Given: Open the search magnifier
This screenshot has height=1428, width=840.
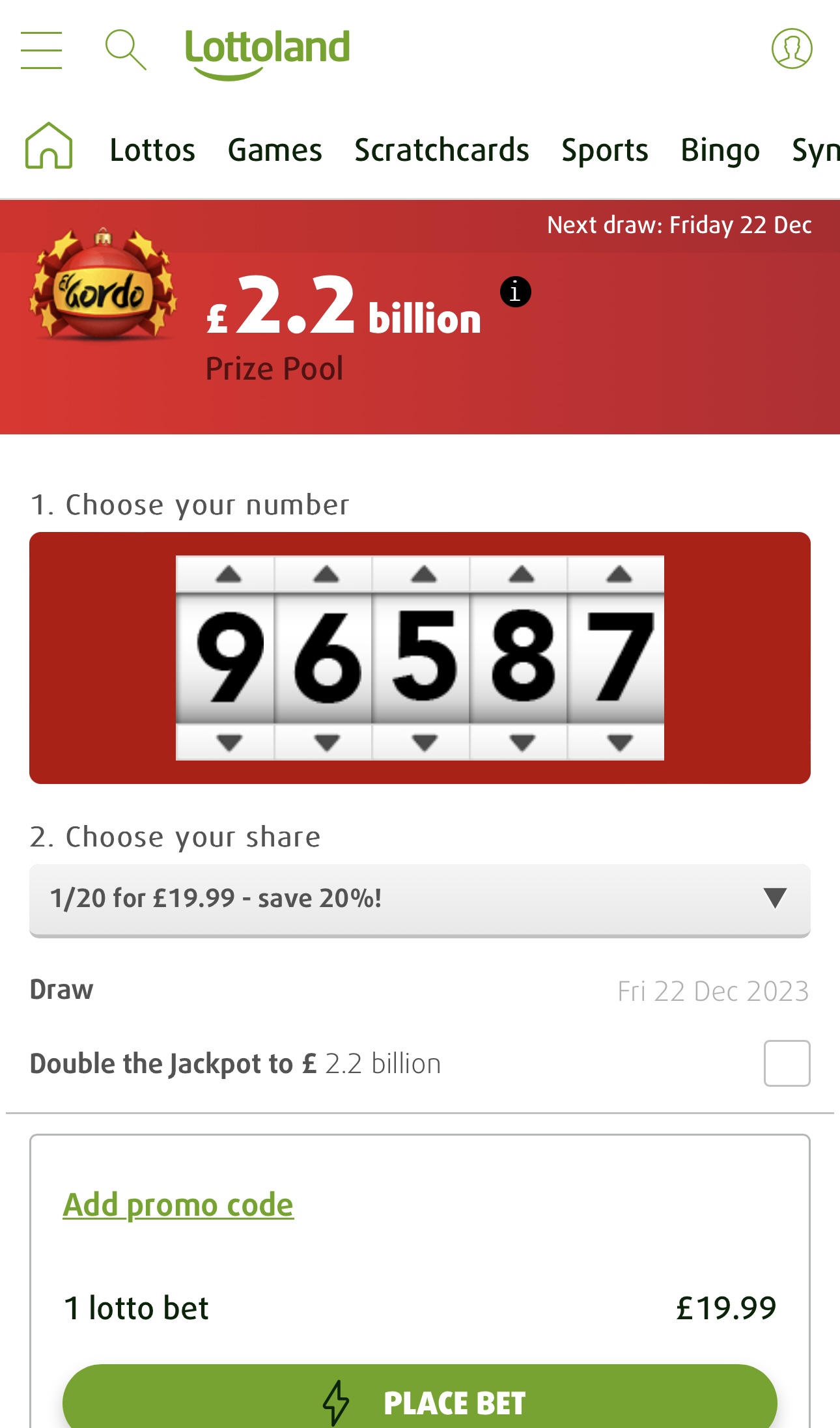Looking at the screenshot, I should 126,49.
